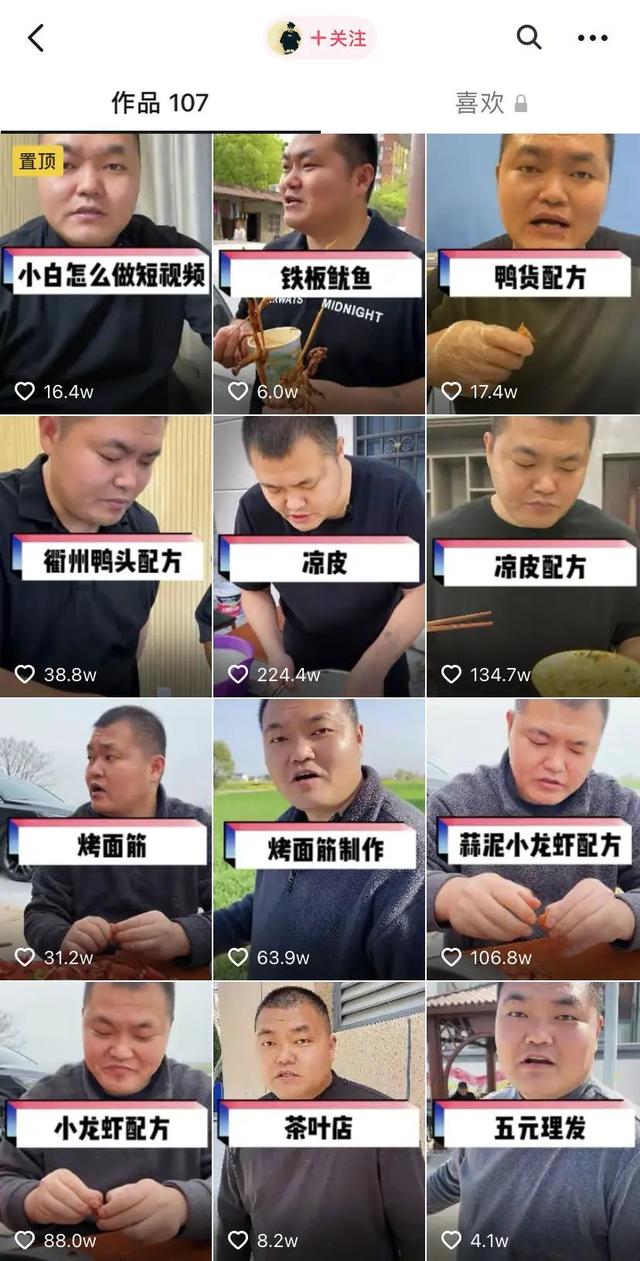This screenshot has height=1261, width=640.
Task: Open the 蒜泥小龙虾配方 video
Action: tap(533, 839)
